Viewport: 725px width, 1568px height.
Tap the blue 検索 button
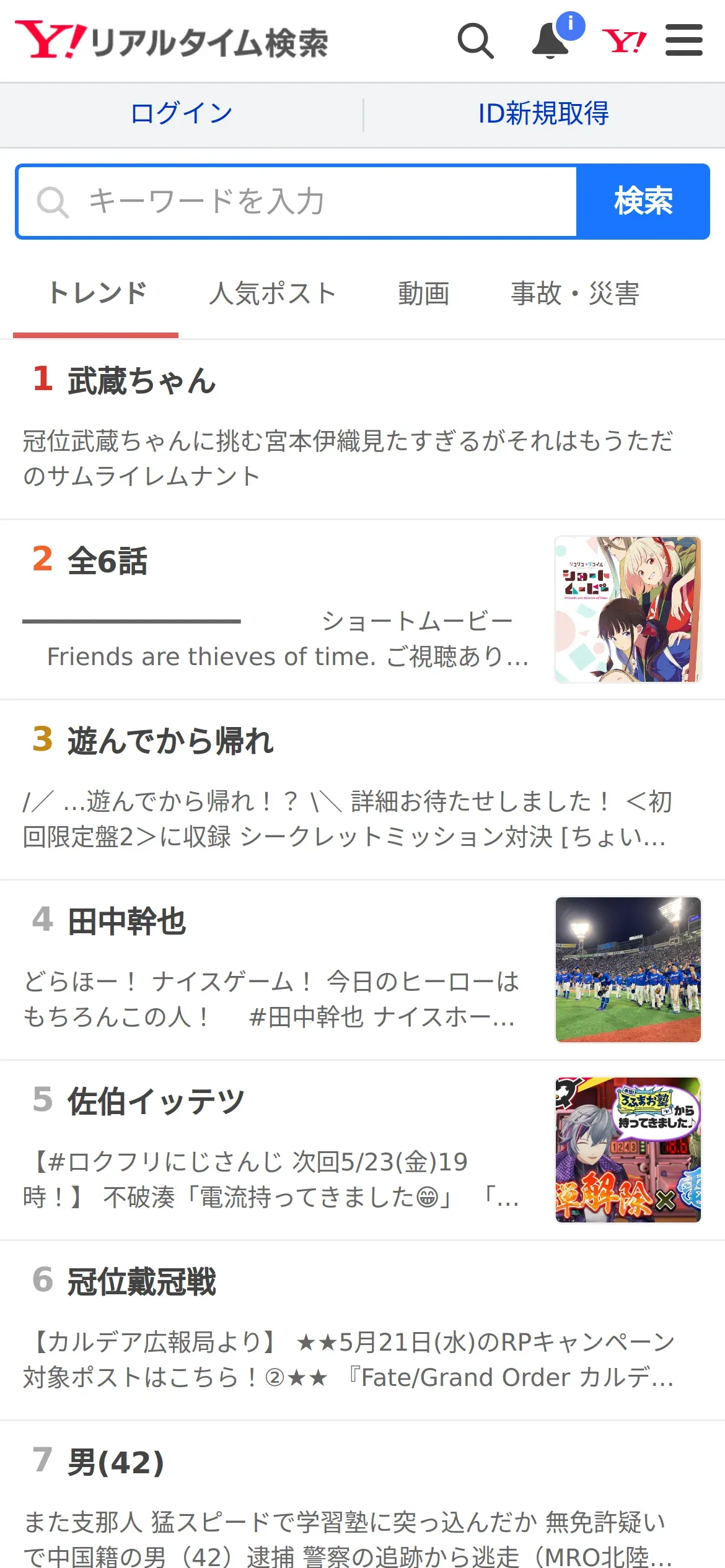[x=643, y=201]
